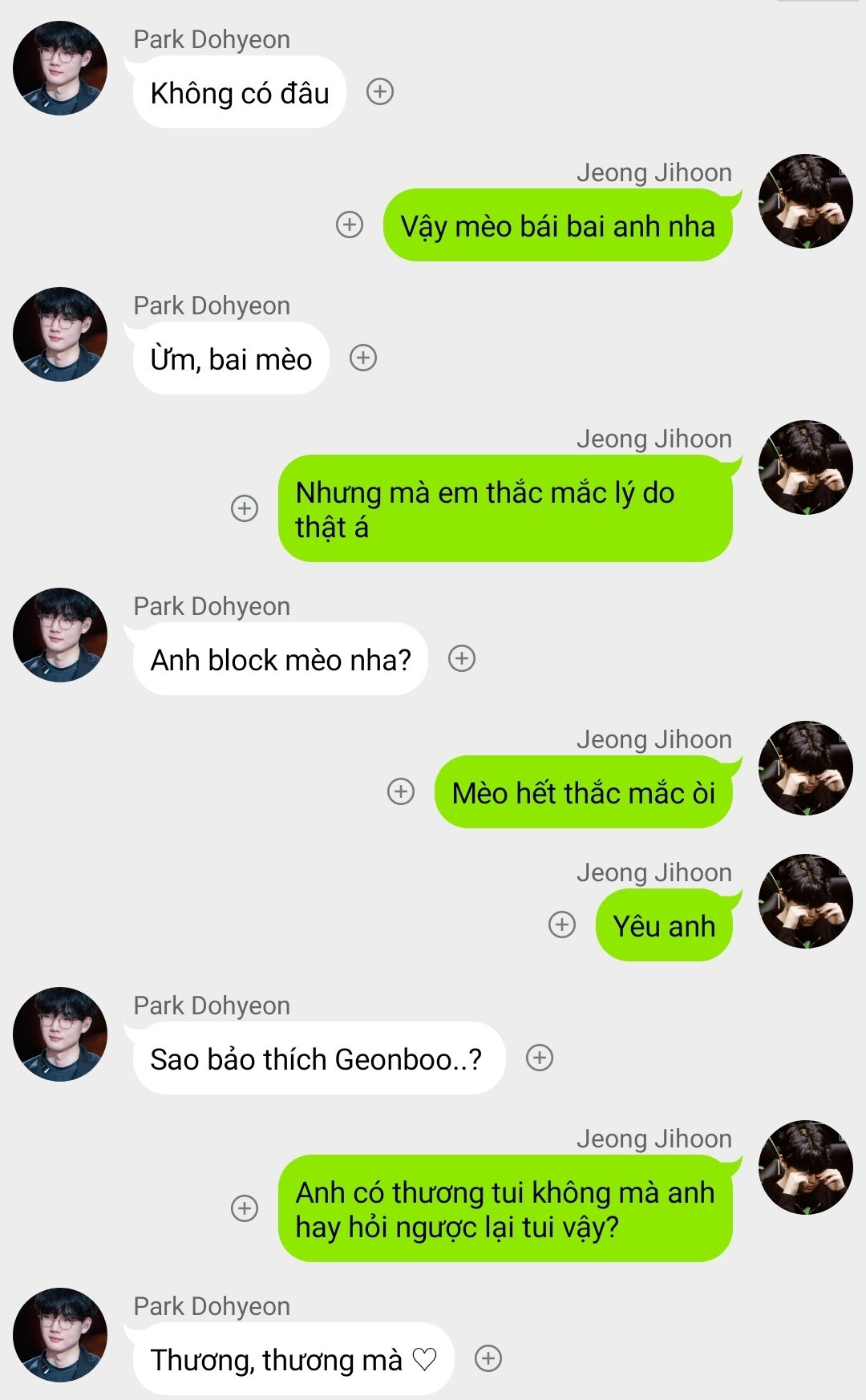Tap the plus icon beside "Không có đâu"
The image size is (866, 1400).
pyautogui.click(x=380, y=91)
